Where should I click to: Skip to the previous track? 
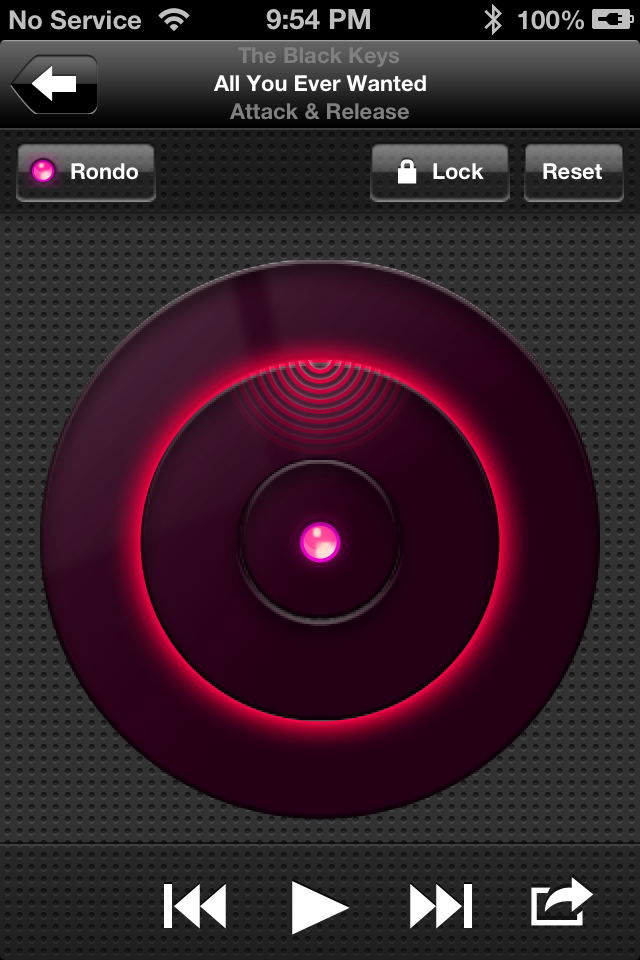click(x=196, y=907)
